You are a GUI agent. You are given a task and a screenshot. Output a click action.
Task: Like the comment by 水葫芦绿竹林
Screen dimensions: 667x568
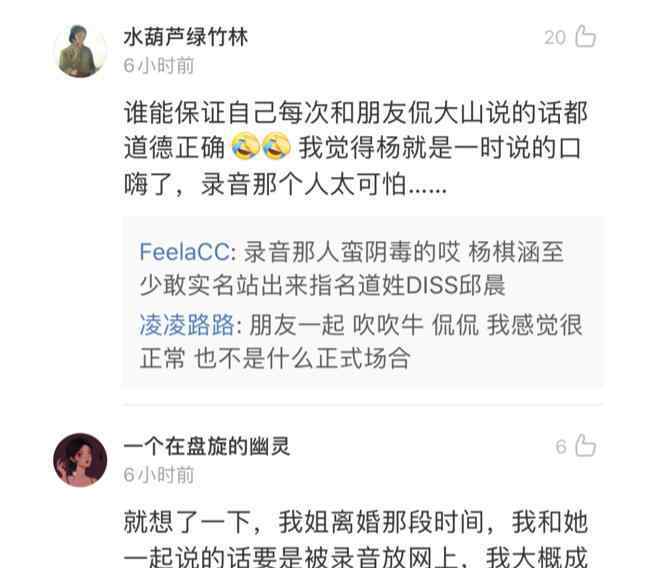tap(584, 38)
